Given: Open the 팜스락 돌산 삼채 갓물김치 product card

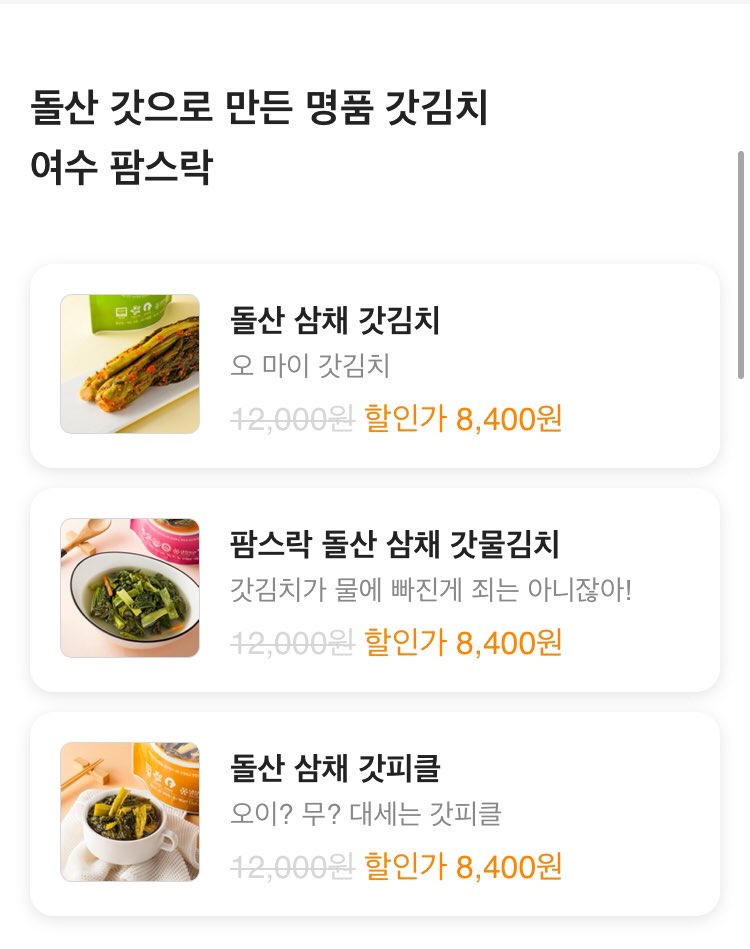Looking at the screenshot, I should click(375, 590).
